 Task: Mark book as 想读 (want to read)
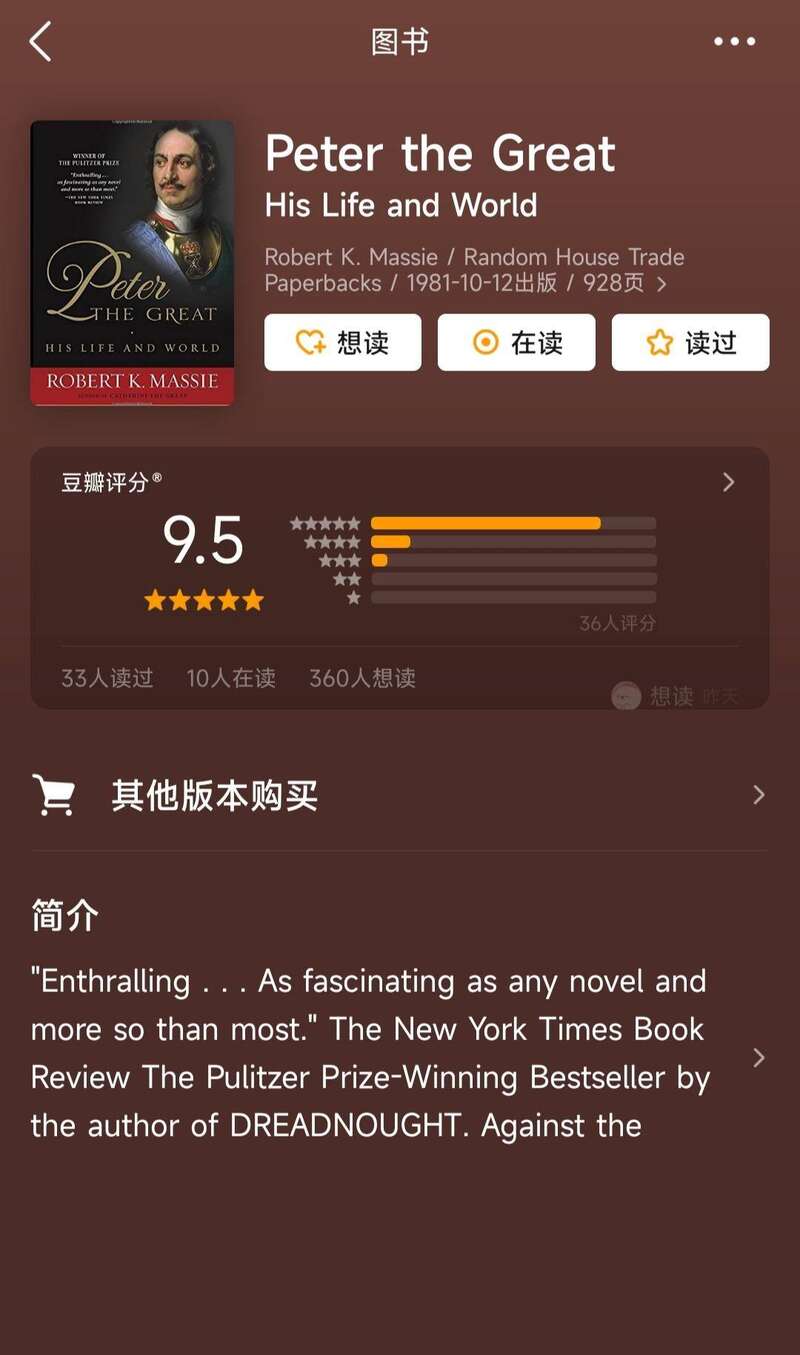(x=342, y=343)
